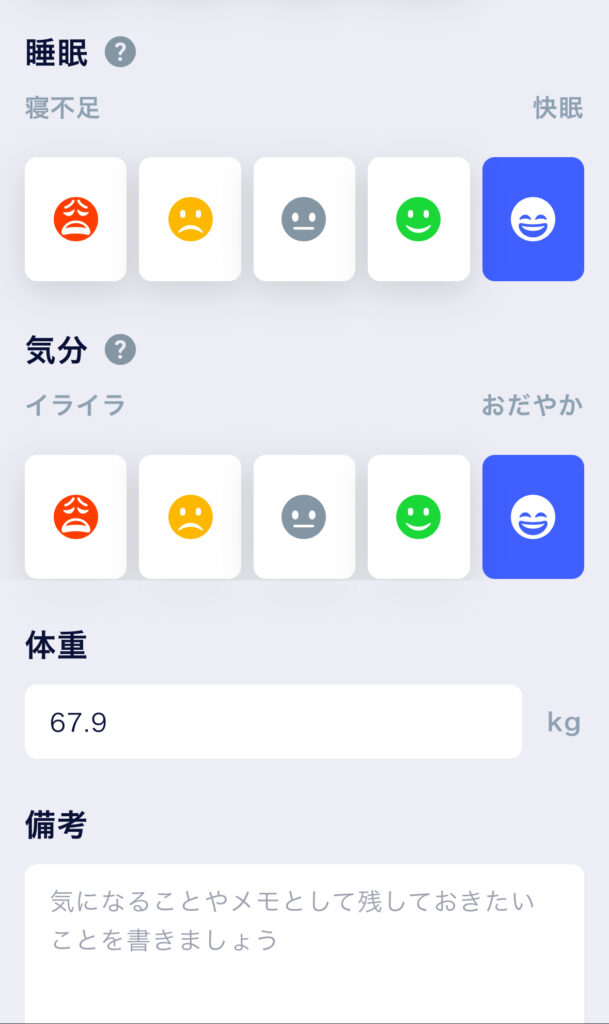Select the red angry face for 睡眠

(x=75, y=219)
